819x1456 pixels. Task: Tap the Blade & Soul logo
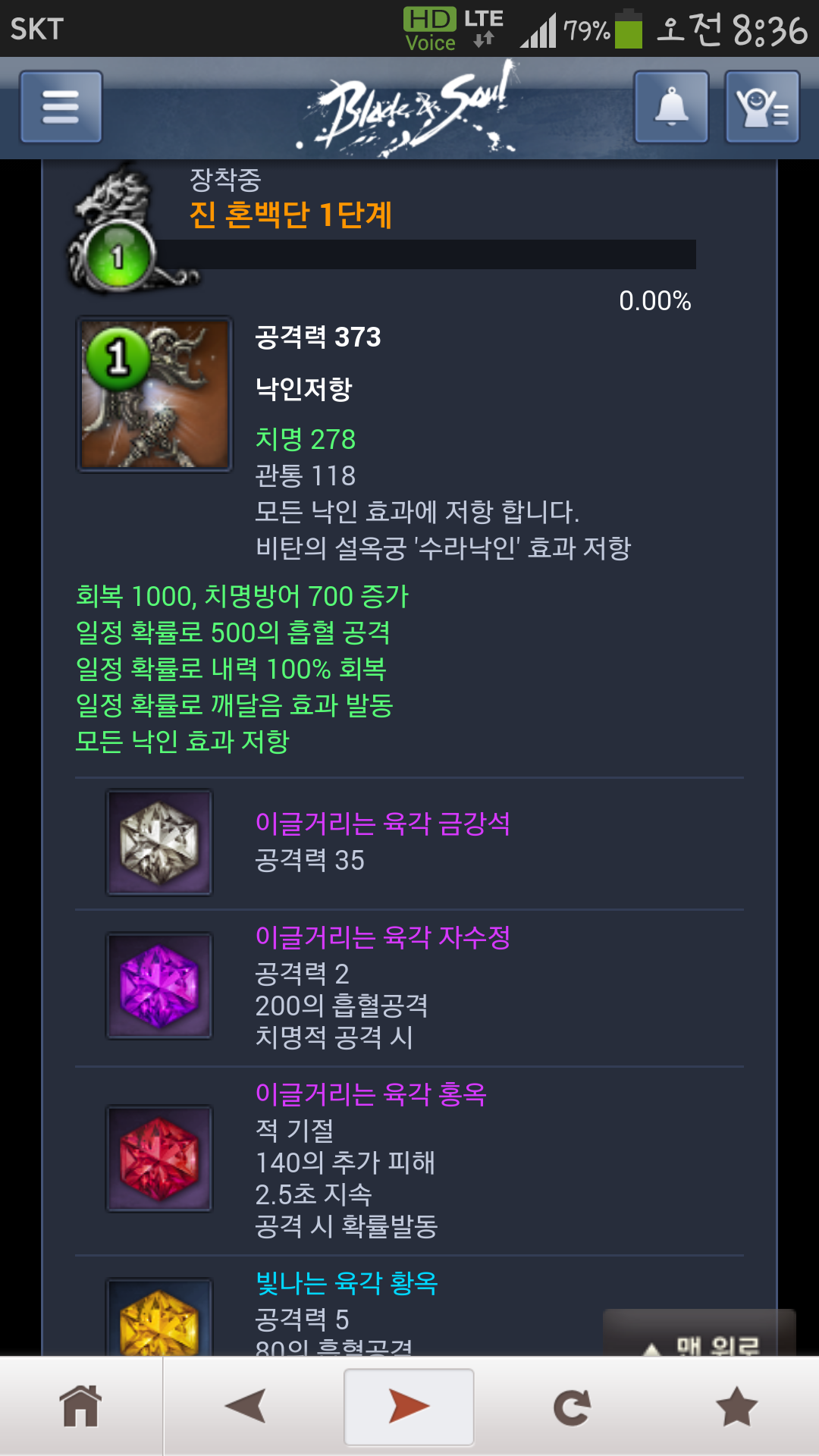click(x=409, y=108)
